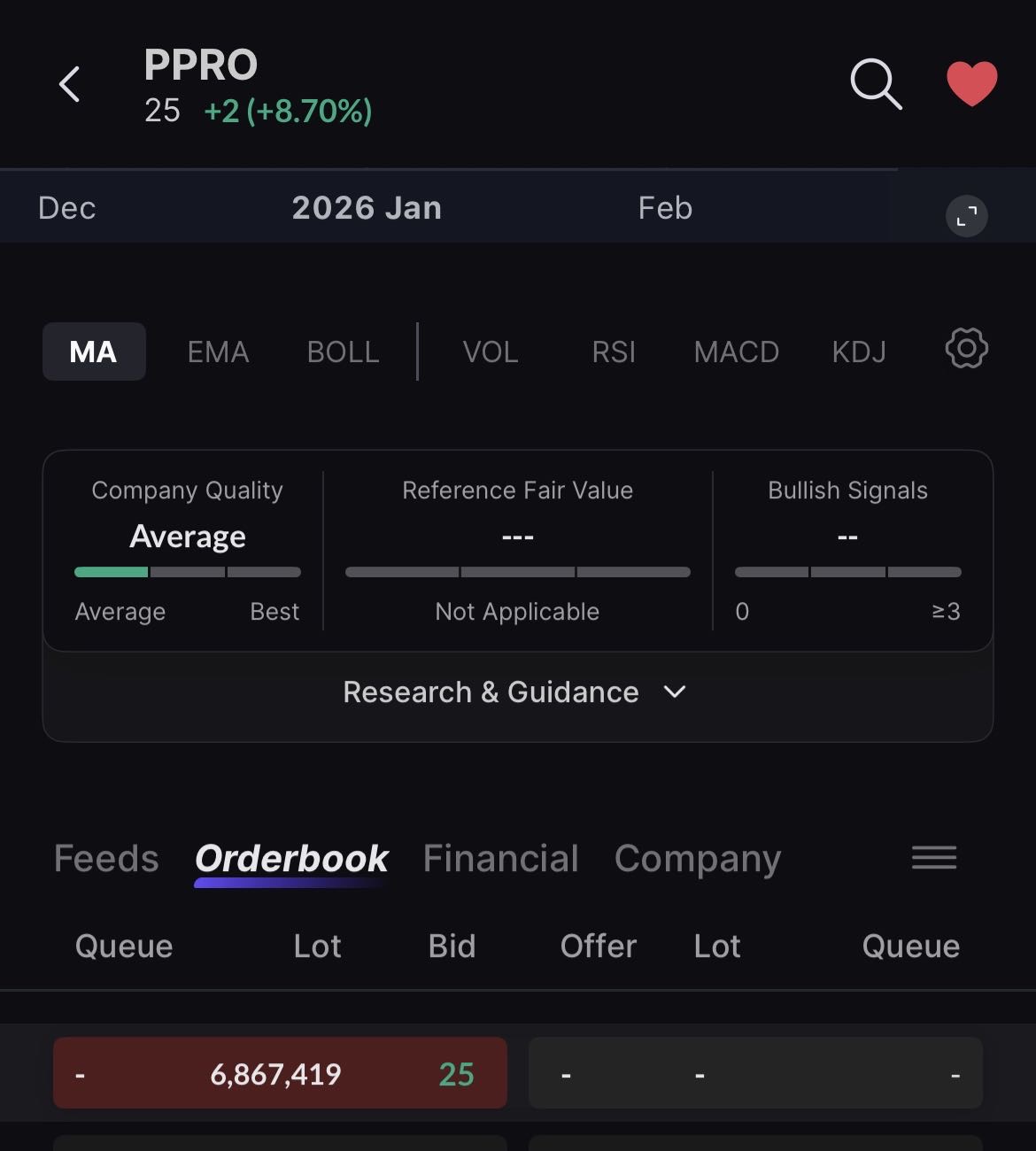Switch to the EMA indicator
The image size is (1036, 1151).
pos(218,351)
